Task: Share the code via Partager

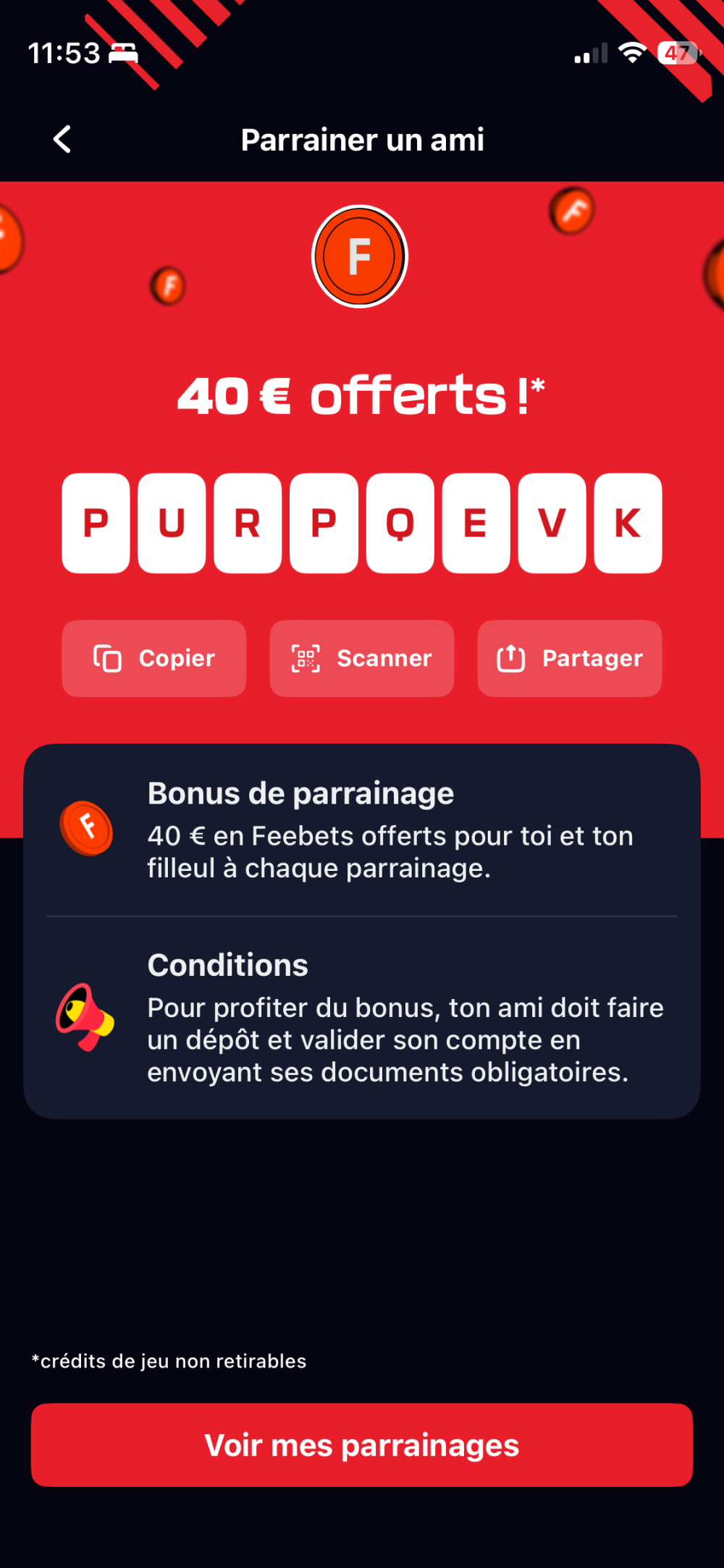Action: coord(570,658)
